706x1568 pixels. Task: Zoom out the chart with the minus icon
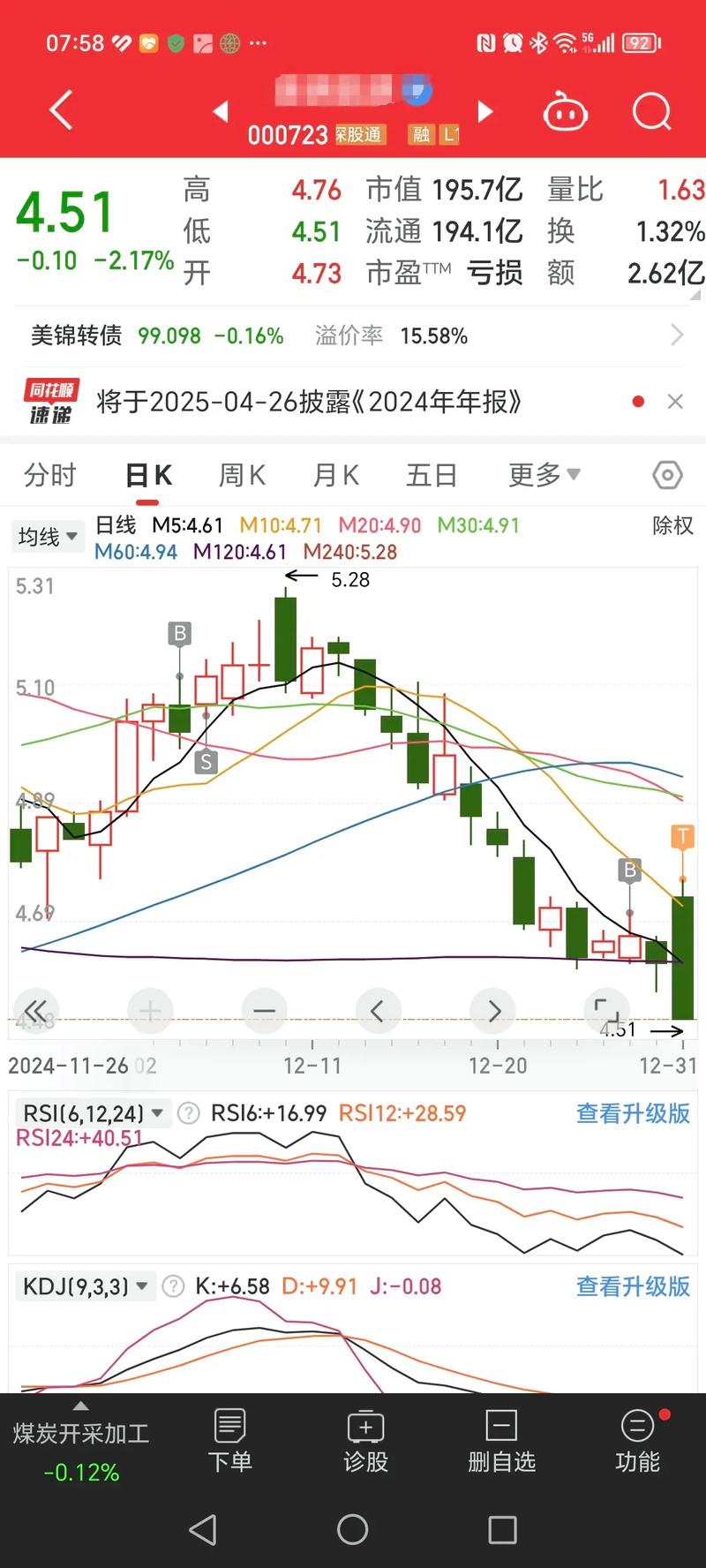click(x=264, y=1011)
